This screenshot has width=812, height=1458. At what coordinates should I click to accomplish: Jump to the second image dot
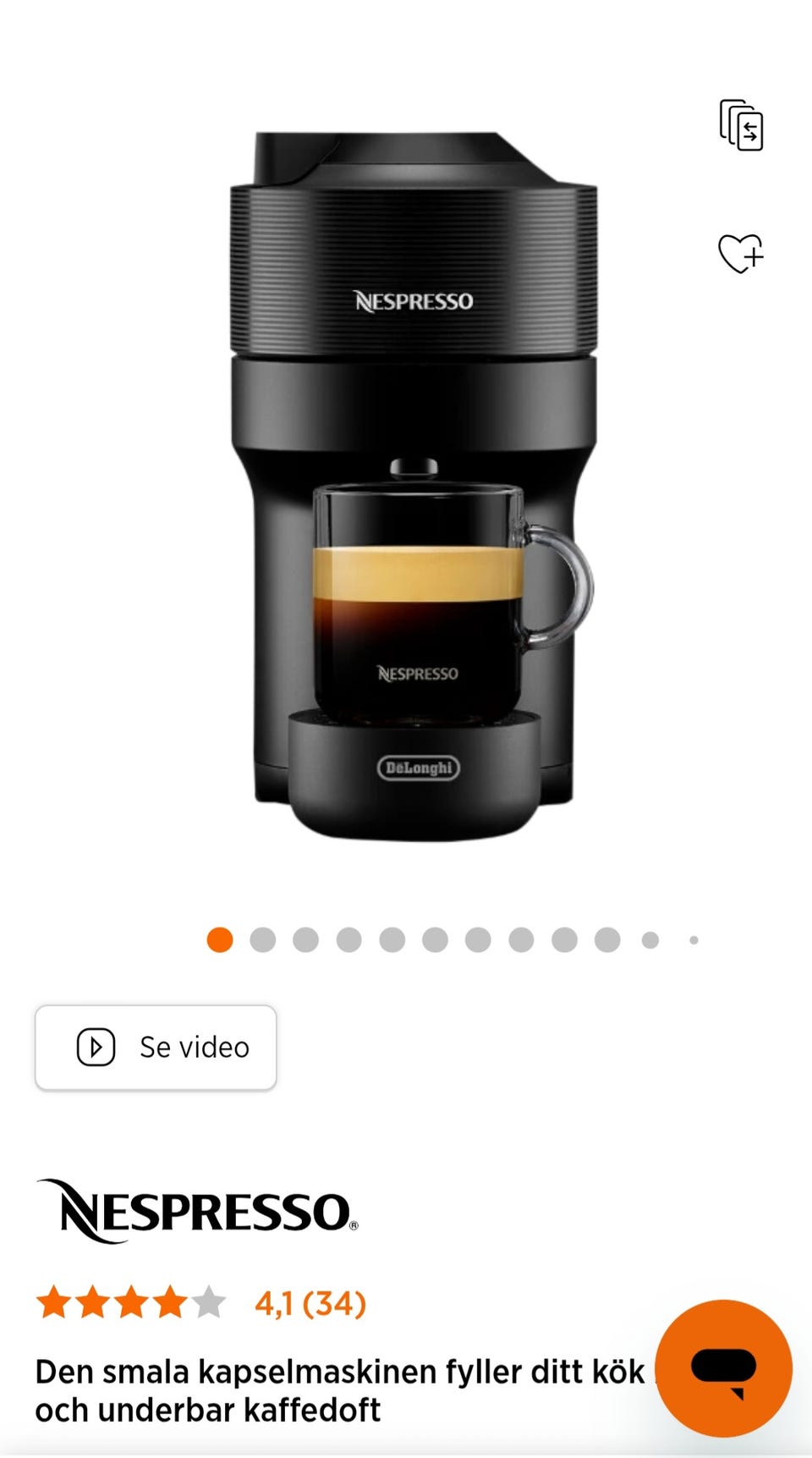tap(263, 940)
